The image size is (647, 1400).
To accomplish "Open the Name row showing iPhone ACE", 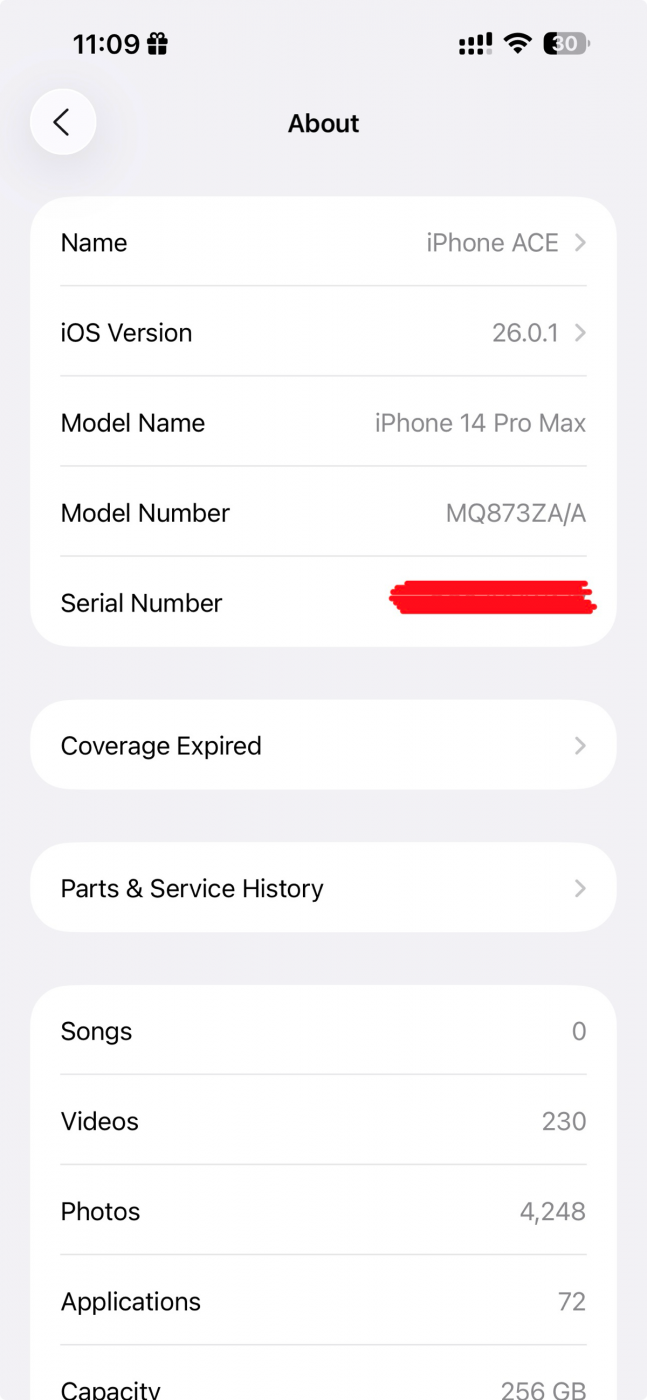I will (323, 243).
